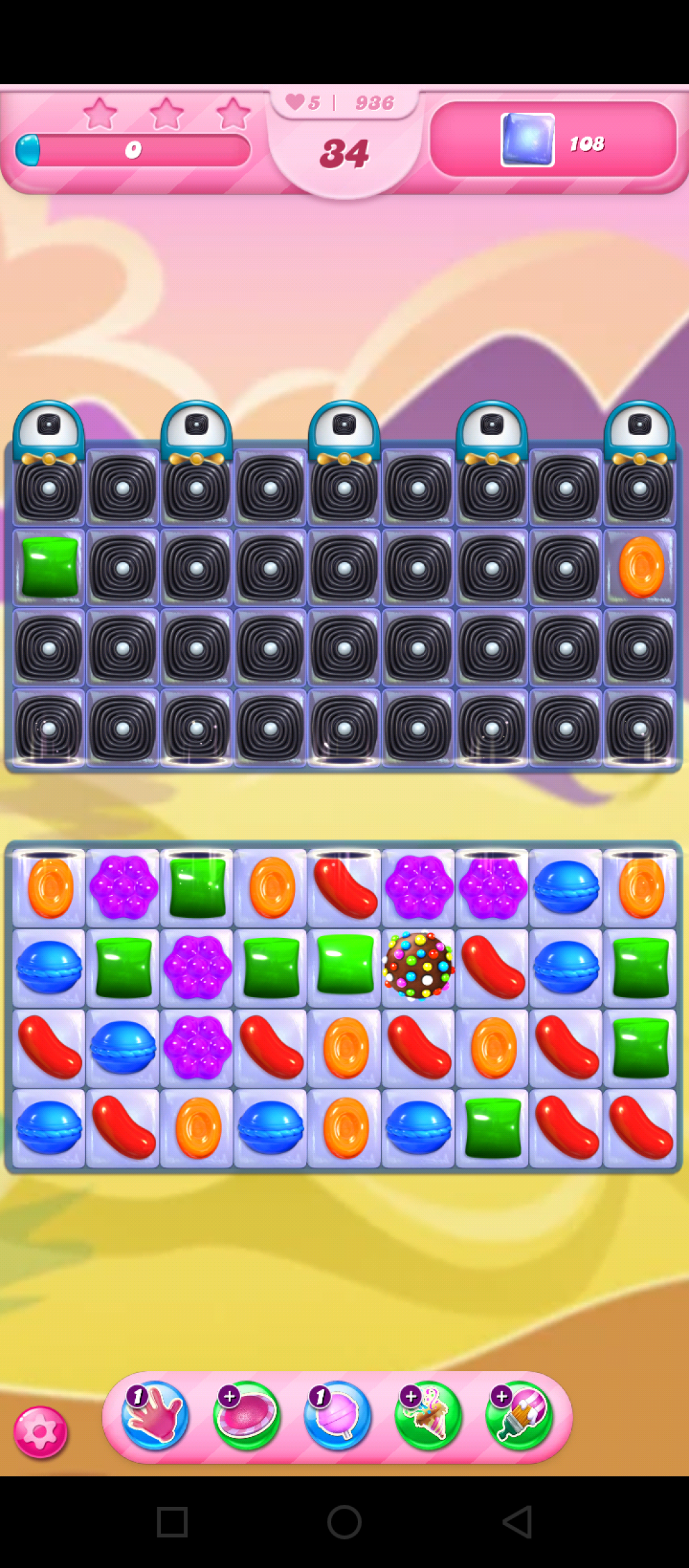Tap the green candy among the licorice swirls
The width and height of the screenshot is (689, 1568).
click(49, 567)
